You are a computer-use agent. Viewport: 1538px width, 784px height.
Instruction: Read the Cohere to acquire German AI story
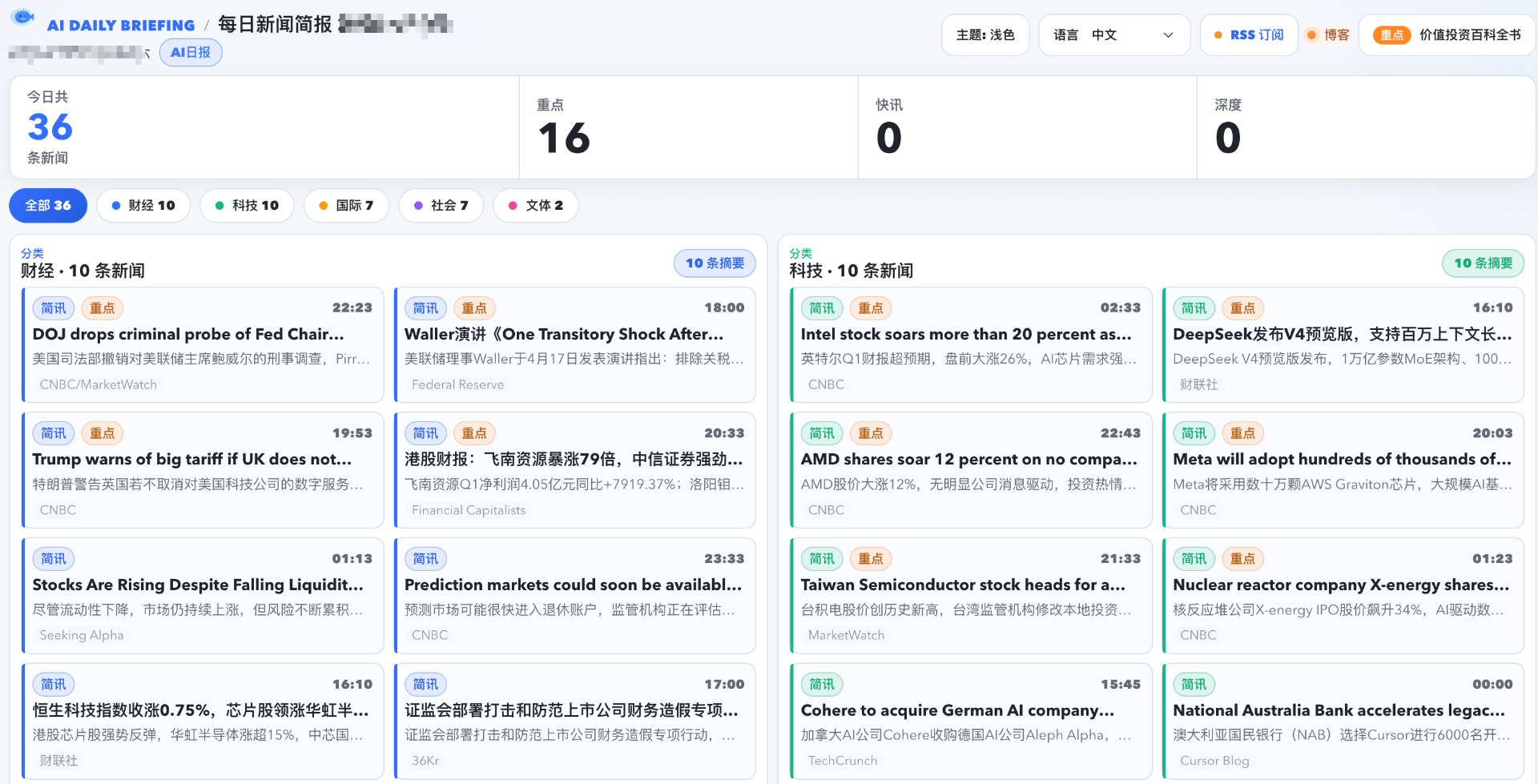[957, 711]
